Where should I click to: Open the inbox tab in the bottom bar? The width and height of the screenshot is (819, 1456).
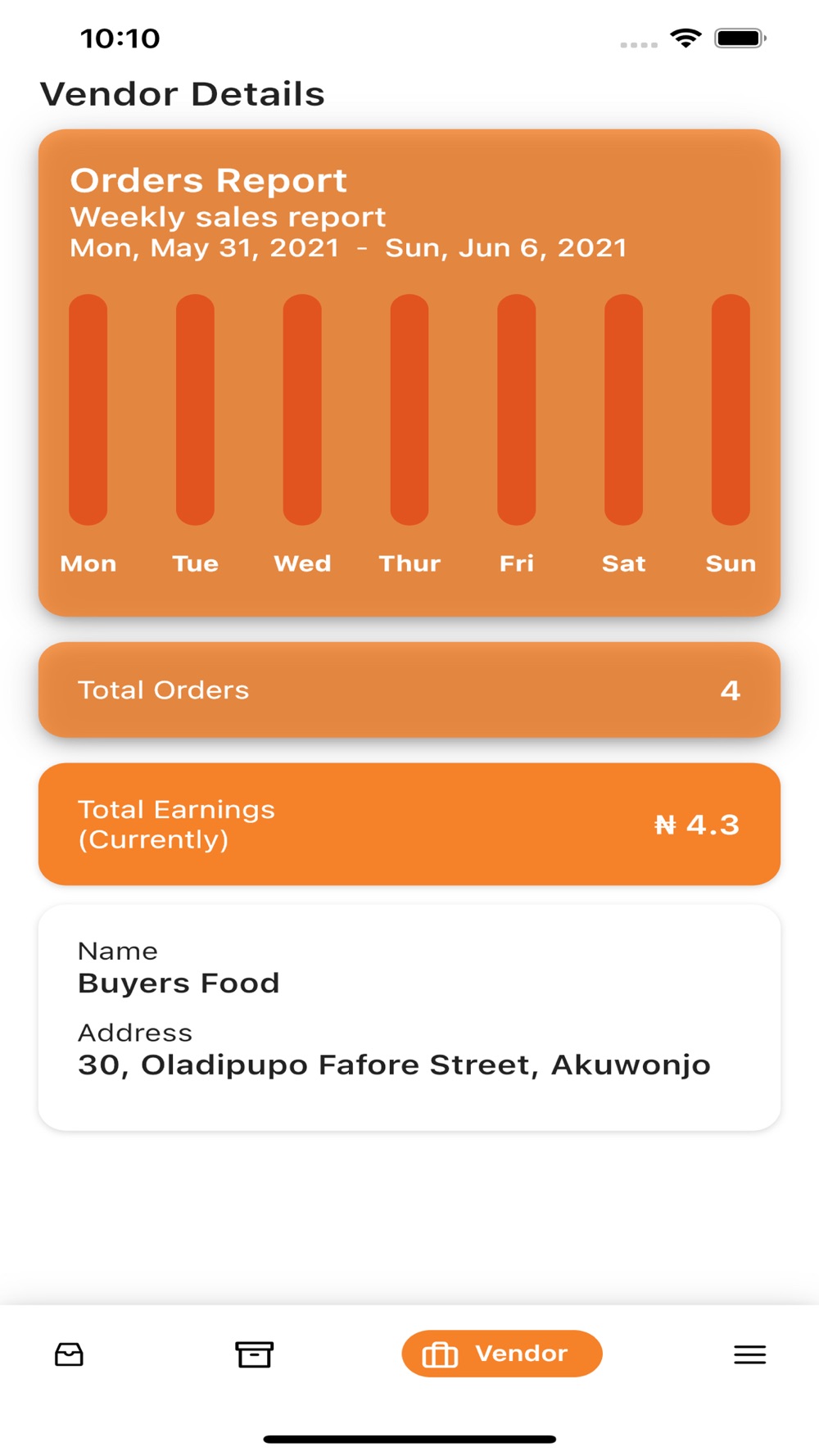pyautogui.click(x=69, y=1354)
